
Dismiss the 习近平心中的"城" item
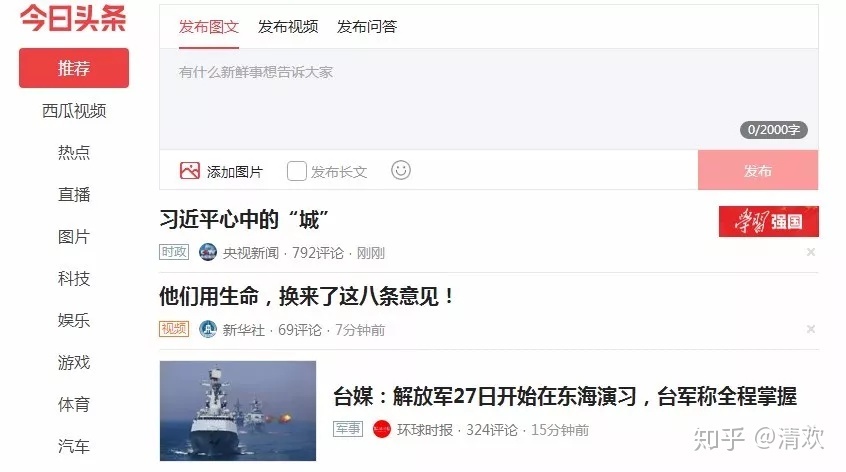pyautogui.click(x=811, y=252)
